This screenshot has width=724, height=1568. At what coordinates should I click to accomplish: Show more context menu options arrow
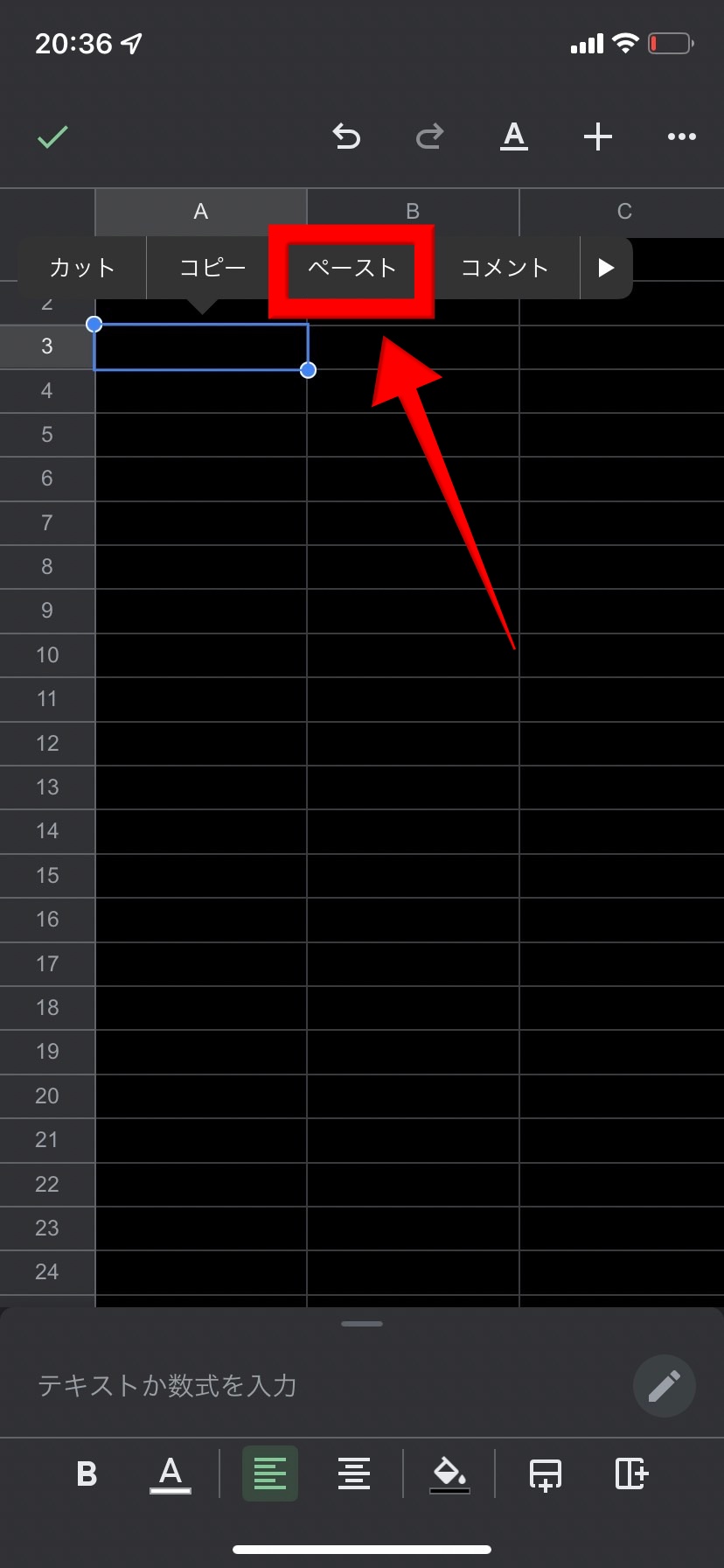pos(606,268)
